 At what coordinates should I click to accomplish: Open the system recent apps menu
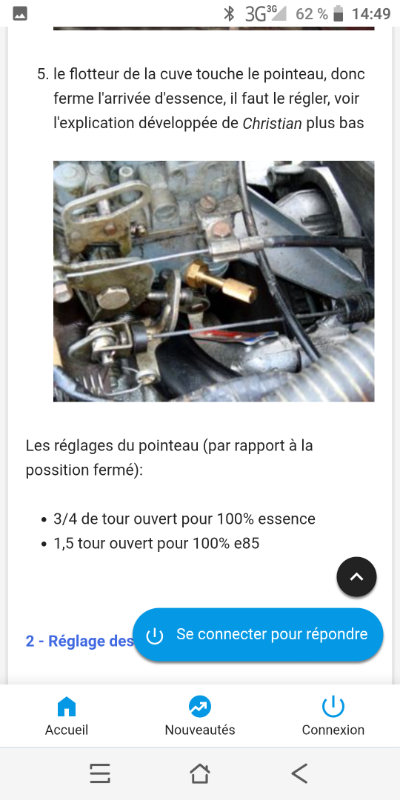(x=100, y=773)
